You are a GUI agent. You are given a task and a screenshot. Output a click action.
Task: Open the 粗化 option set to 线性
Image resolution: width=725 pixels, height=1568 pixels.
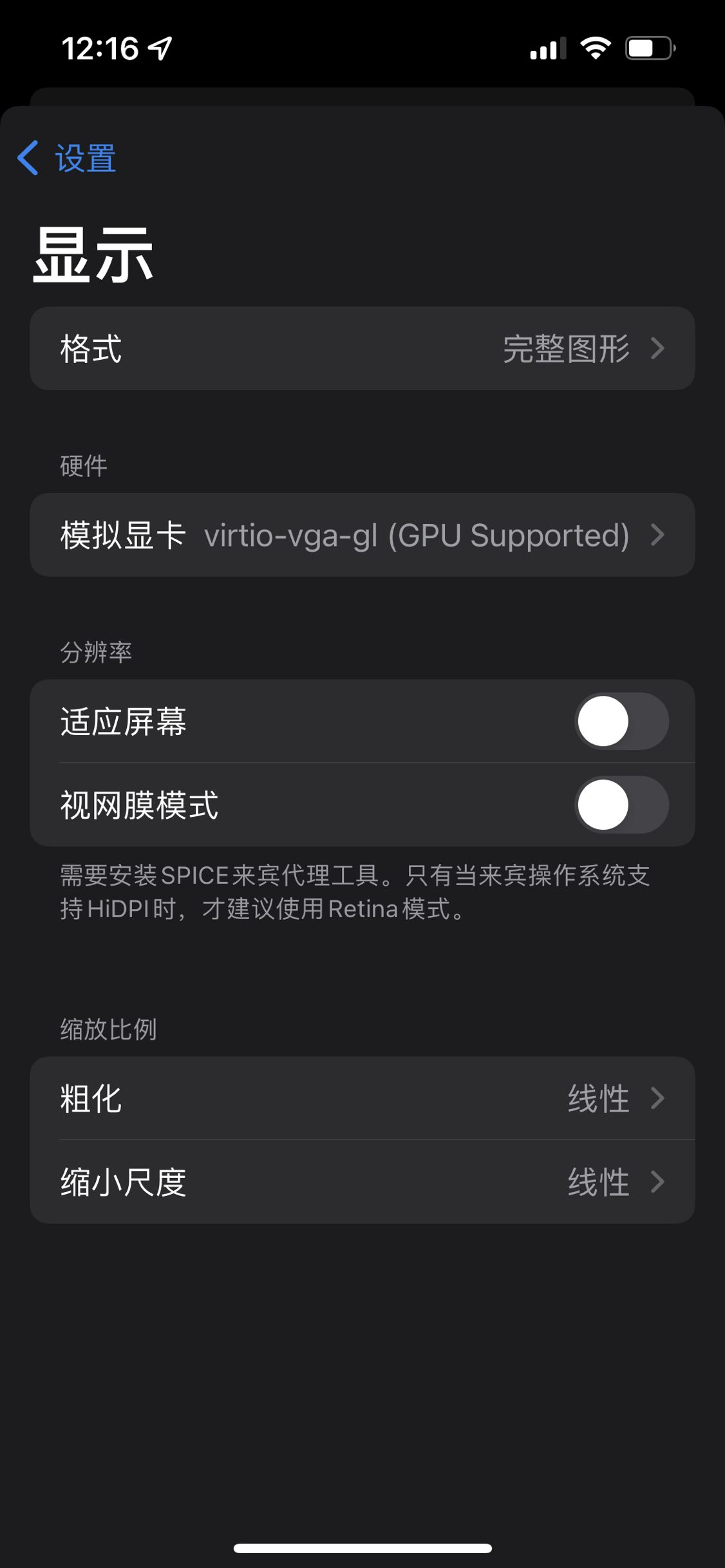click(x=362, y=1099)
